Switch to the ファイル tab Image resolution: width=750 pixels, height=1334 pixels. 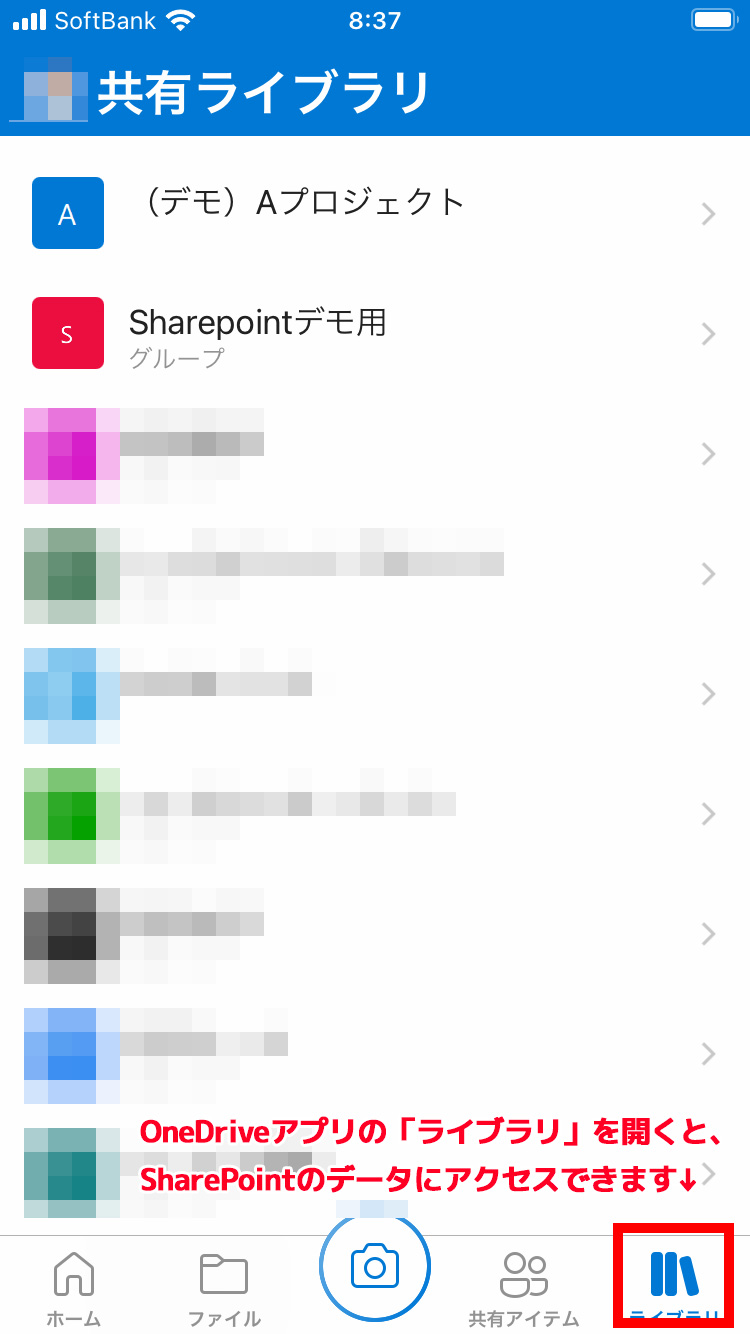(x=224, y=1286)
